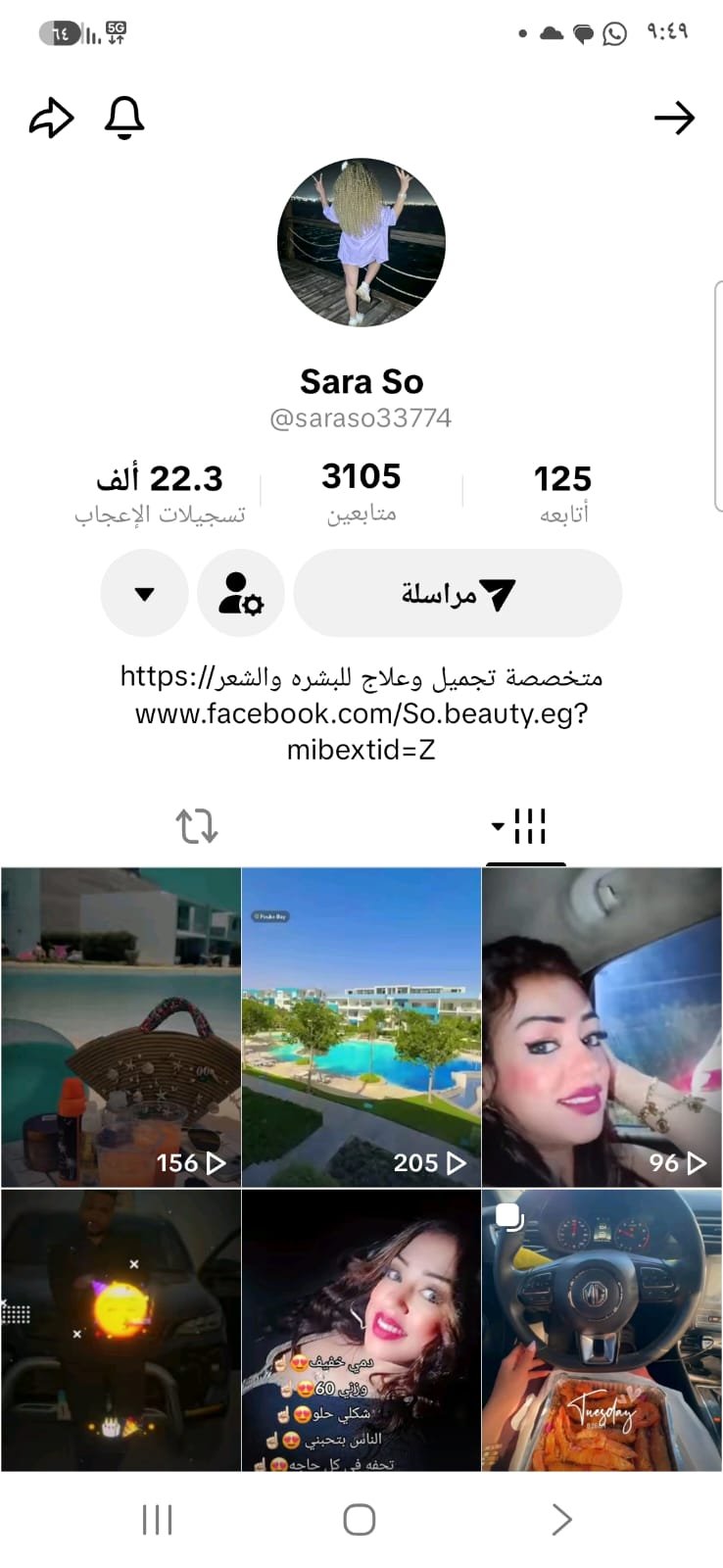Expand the dropdown arrow button

(x=144, y=593)
